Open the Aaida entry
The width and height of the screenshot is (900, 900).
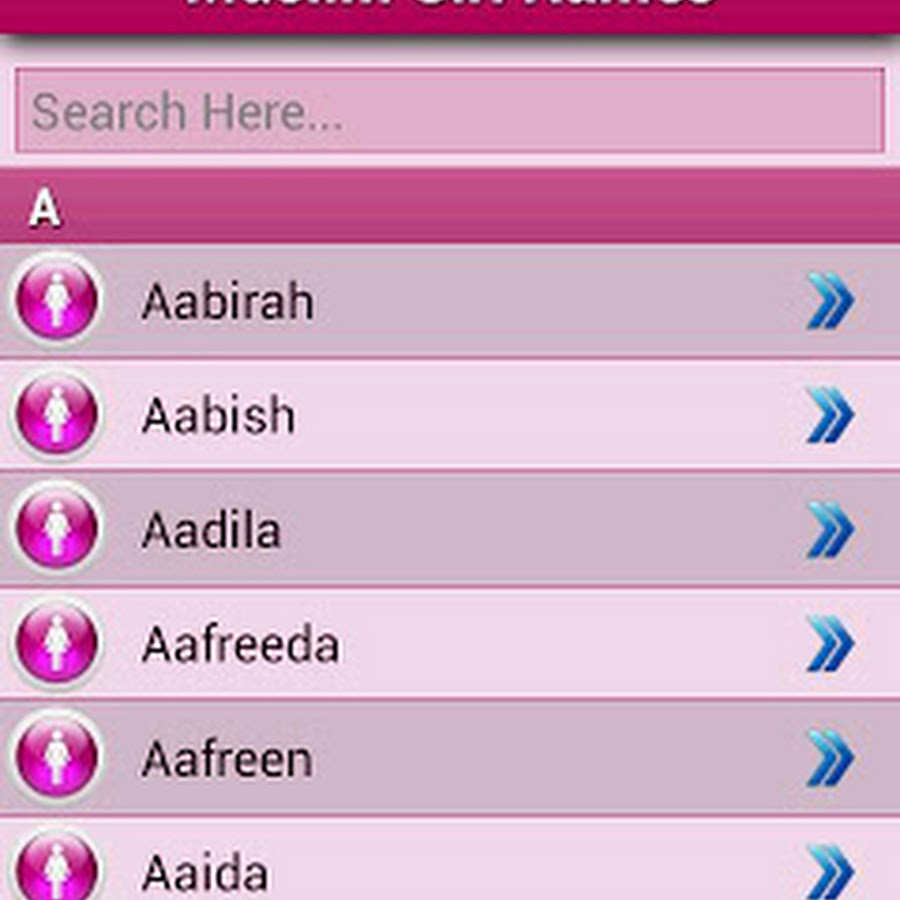[x=450, y=866]
